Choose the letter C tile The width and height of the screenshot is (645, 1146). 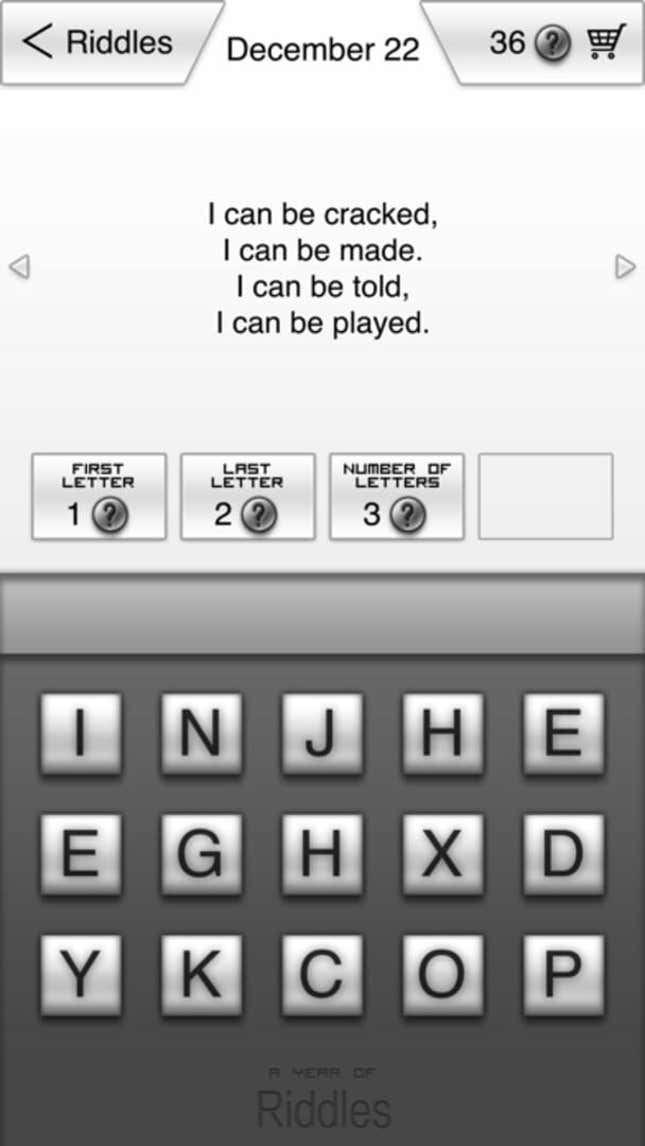322,975
